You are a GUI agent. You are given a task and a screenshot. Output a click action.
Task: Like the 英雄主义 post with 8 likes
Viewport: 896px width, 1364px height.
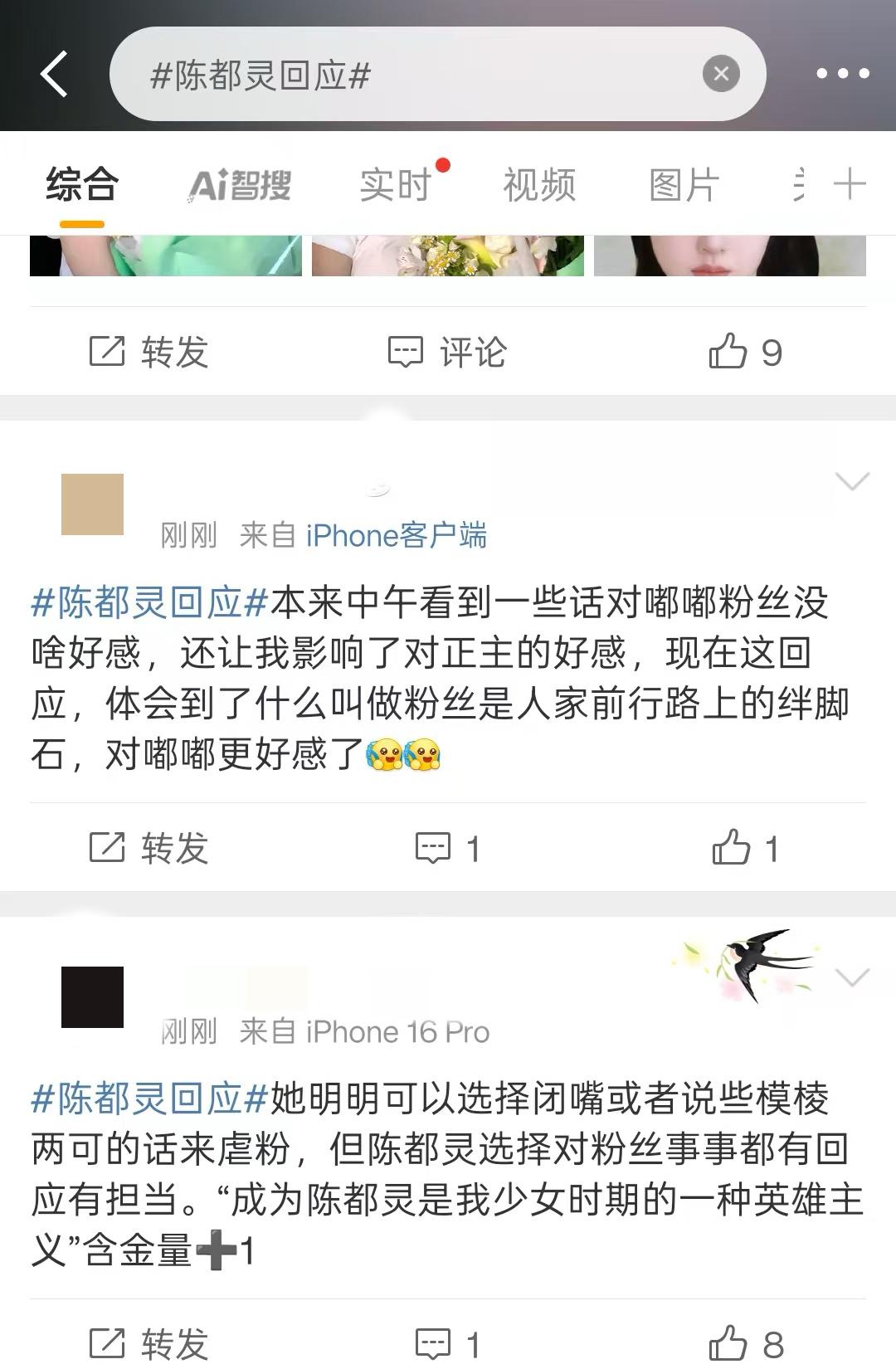point(745,1343)
